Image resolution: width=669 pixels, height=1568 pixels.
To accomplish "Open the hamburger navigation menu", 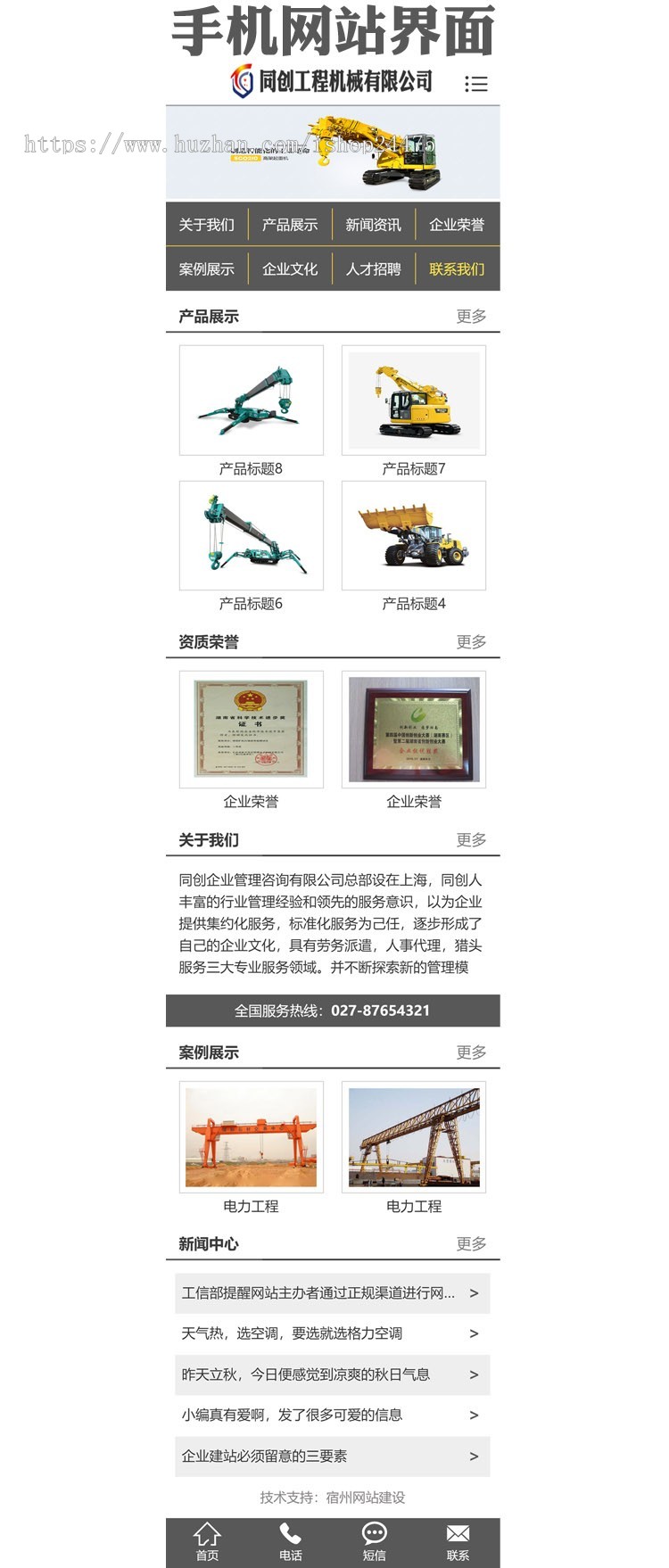I will point(477,83).
